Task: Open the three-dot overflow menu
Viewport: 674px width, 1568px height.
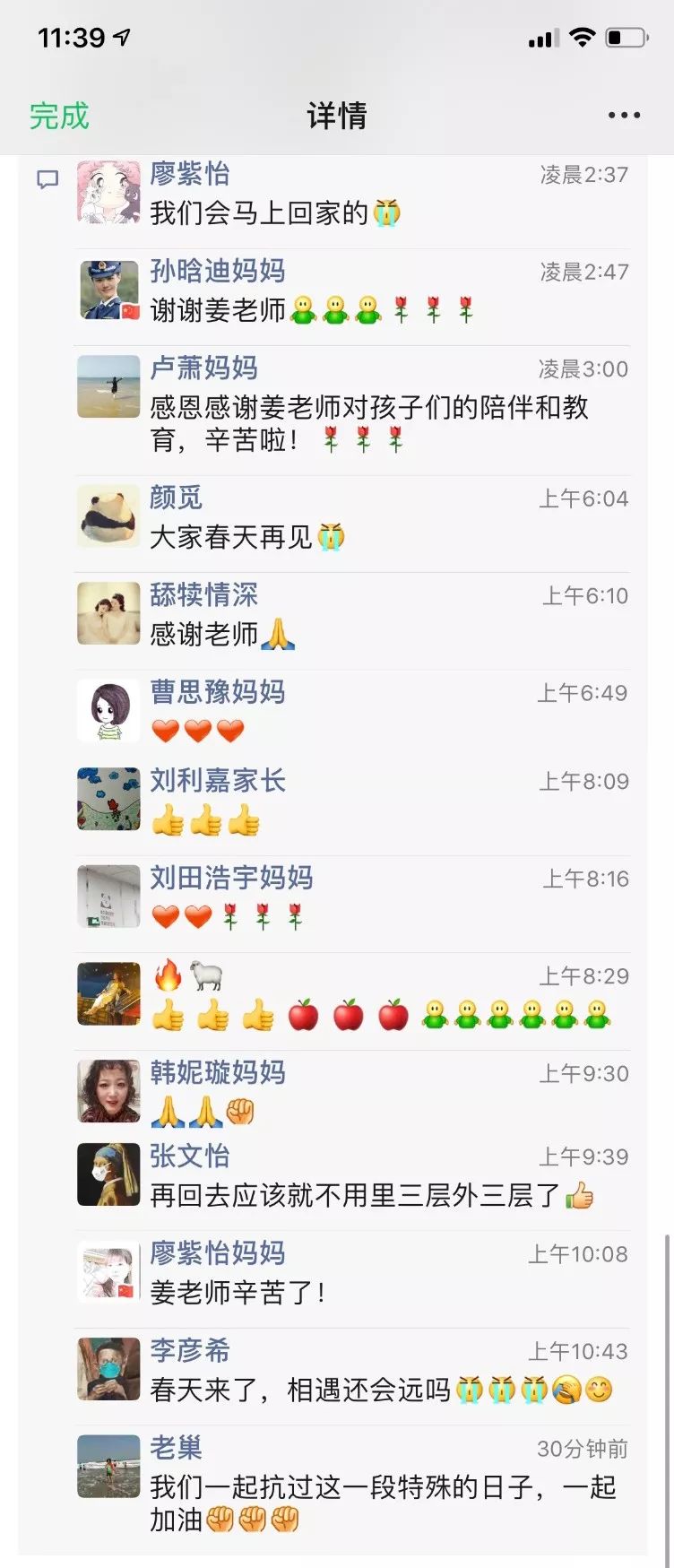Action: click(x=624, y=116)
